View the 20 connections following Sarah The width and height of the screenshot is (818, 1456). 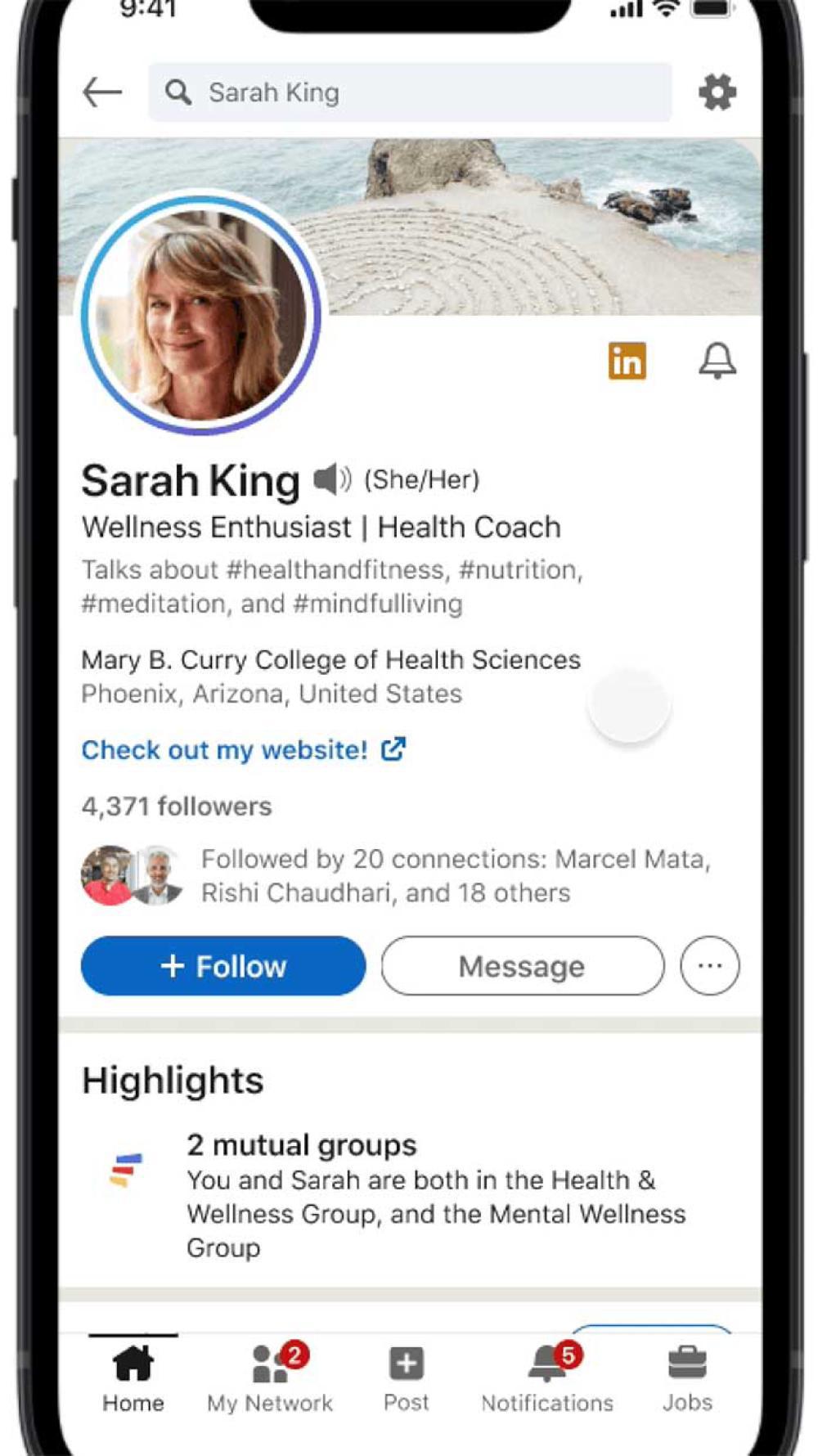455,875
